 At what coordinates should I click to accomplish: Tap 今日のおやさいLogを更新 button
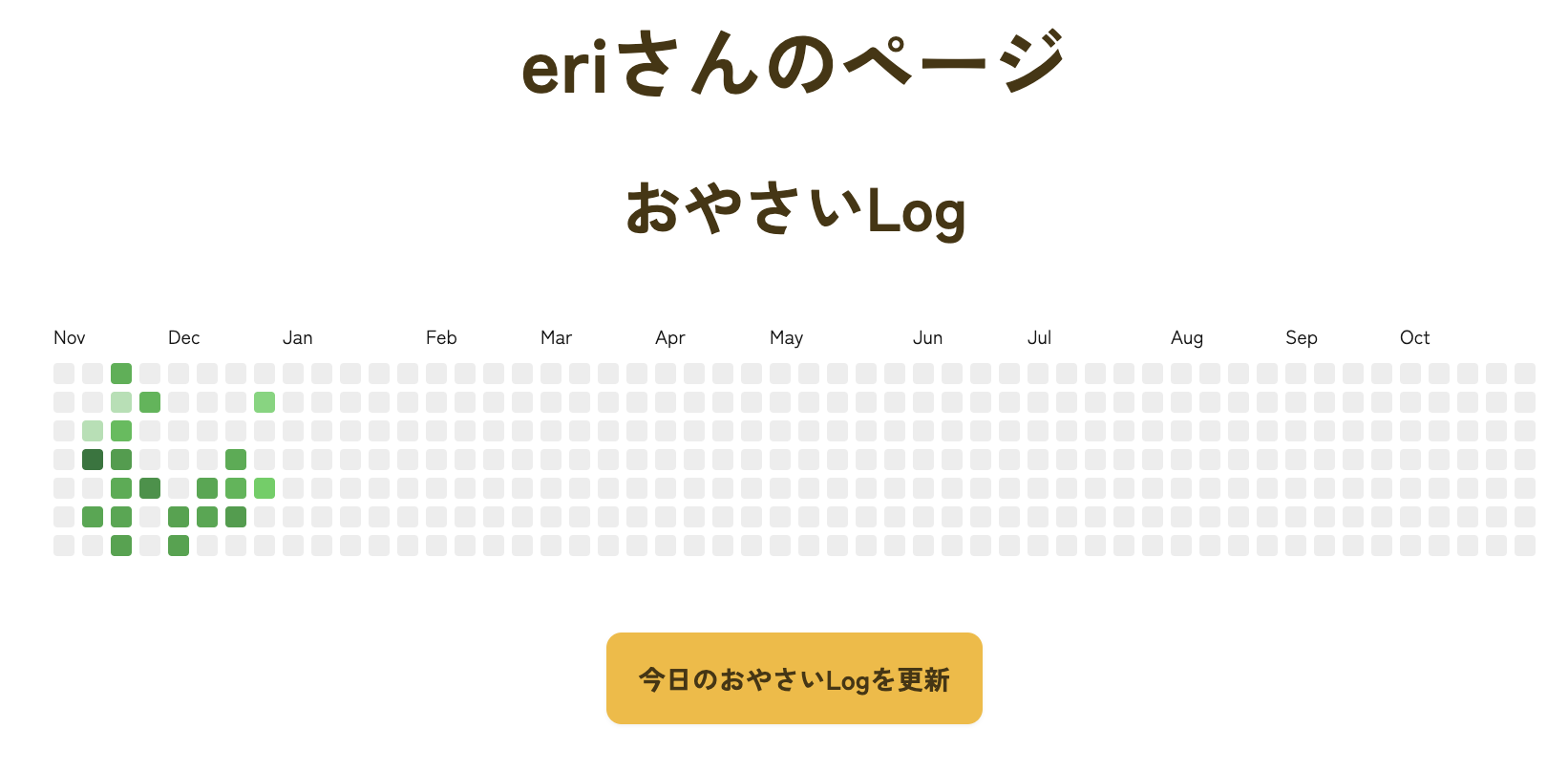click(794, 678)
